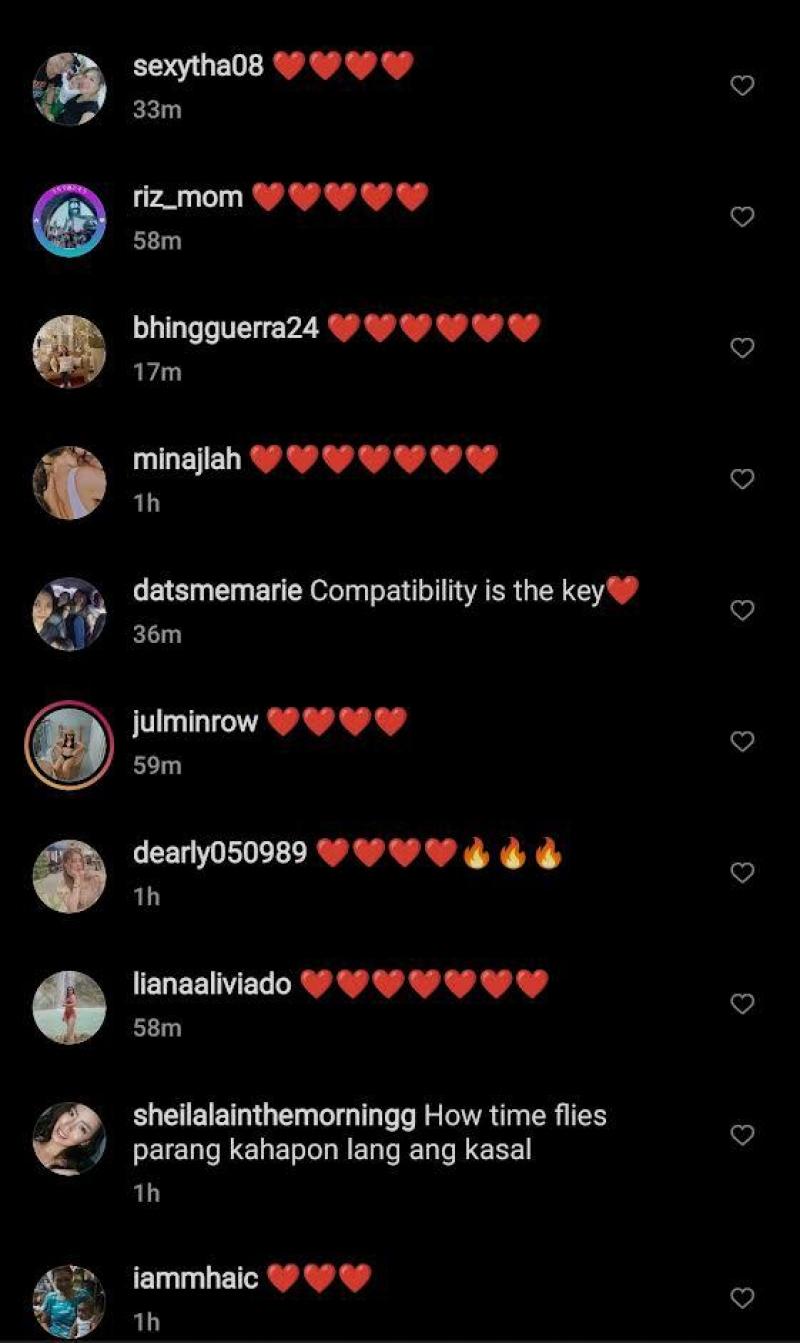Visit lianaaliviado's profile avatar

tap(69, 1007)
